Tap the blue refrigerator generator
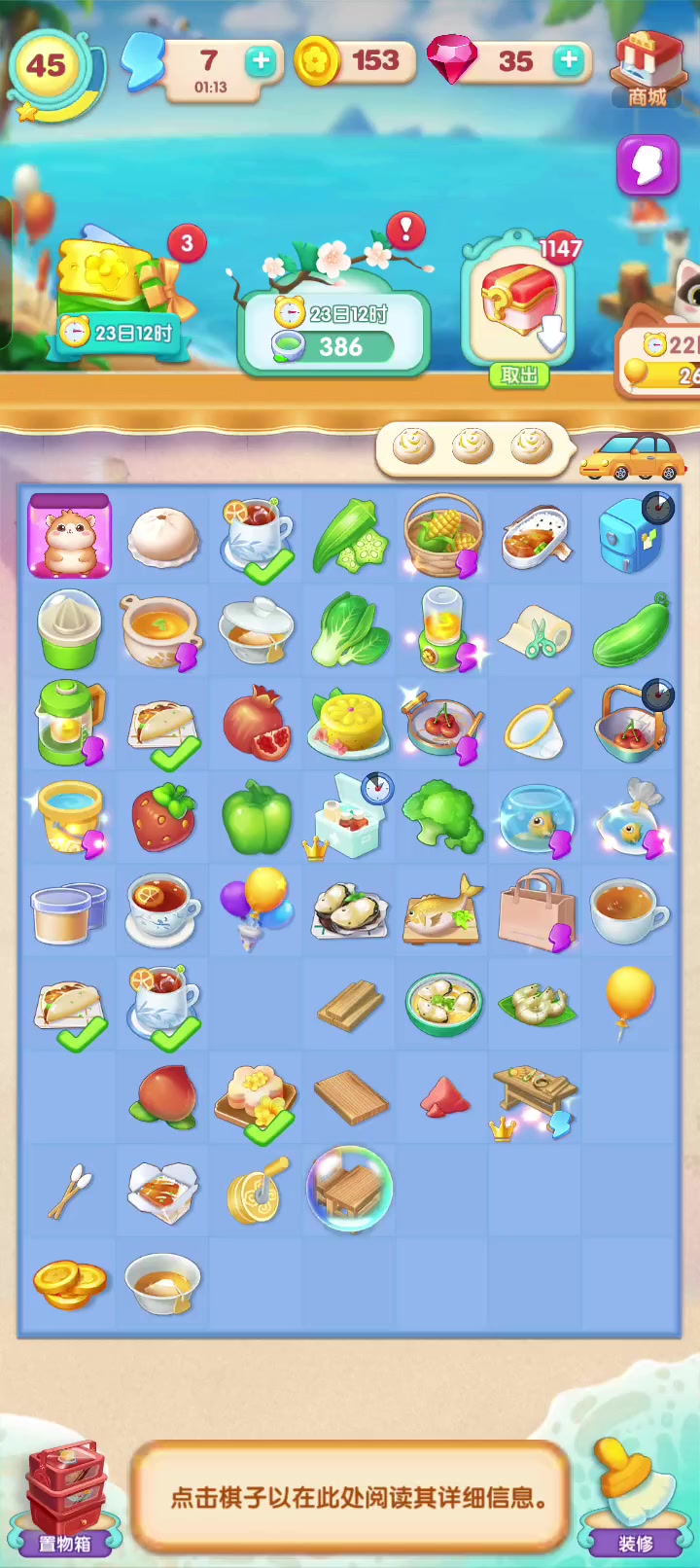This screenshot has width=700, height=1568. pos(631,536)
